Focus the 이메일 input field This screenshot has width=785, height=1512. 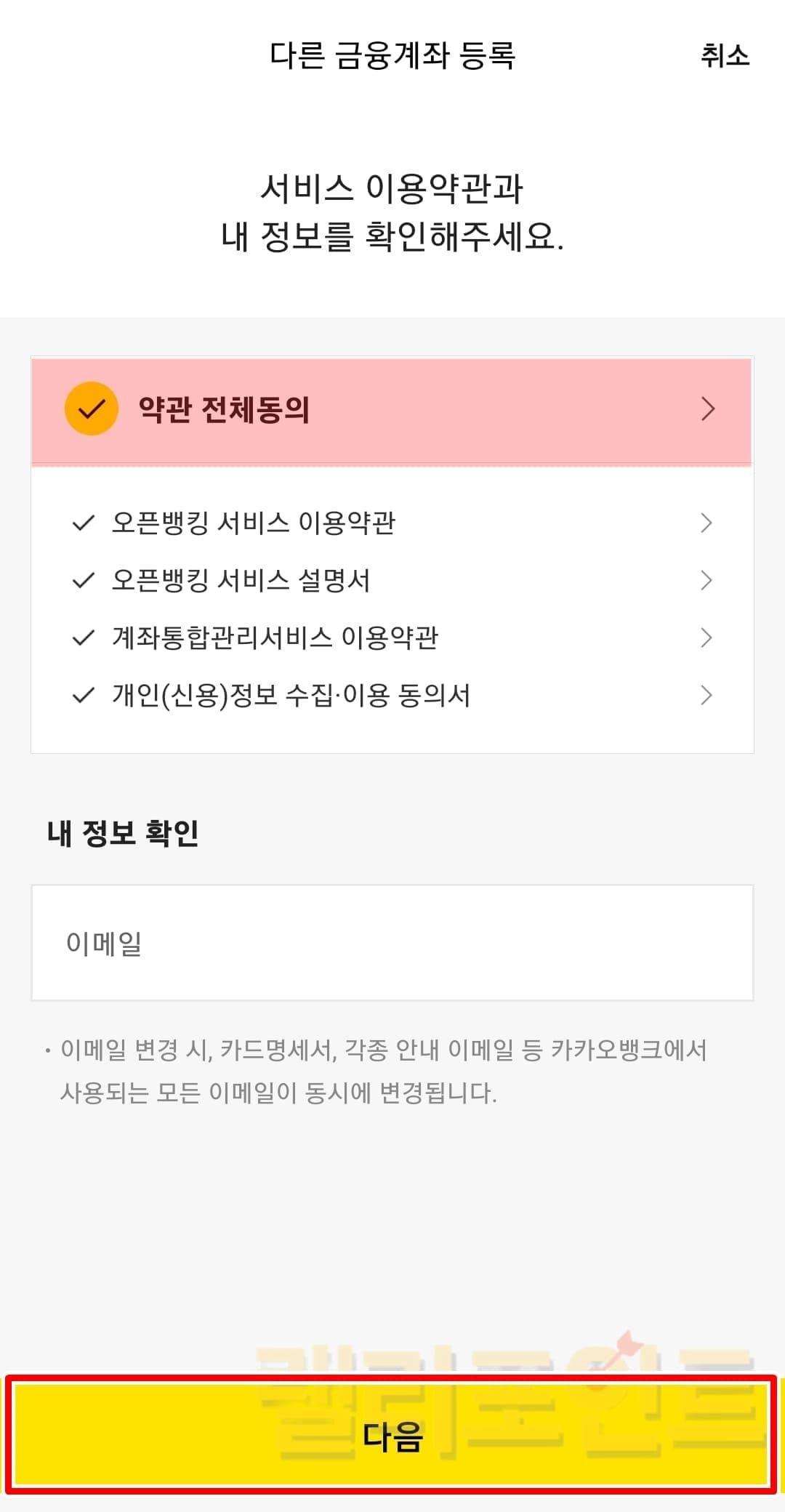click(392, 943)
